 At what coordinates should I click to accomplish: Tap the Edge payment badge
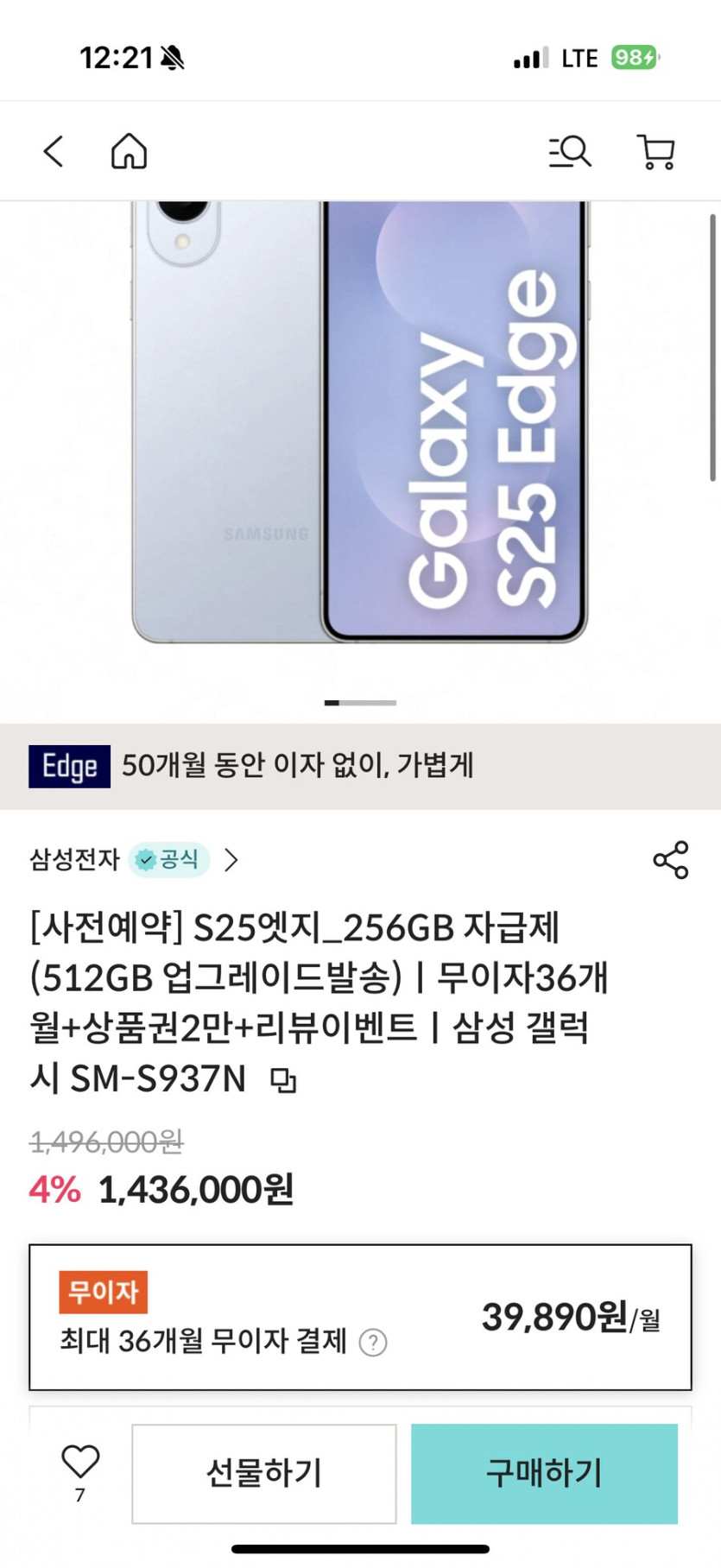pyautogui.click(x=69, y=767)
